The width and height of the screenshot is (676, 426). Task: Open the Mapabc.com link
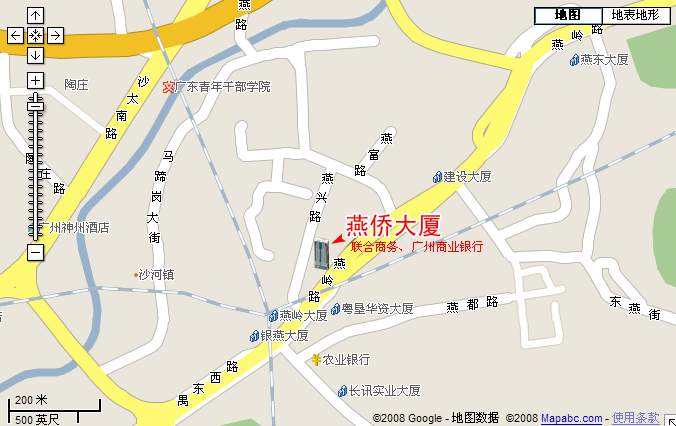click(573, 418)
